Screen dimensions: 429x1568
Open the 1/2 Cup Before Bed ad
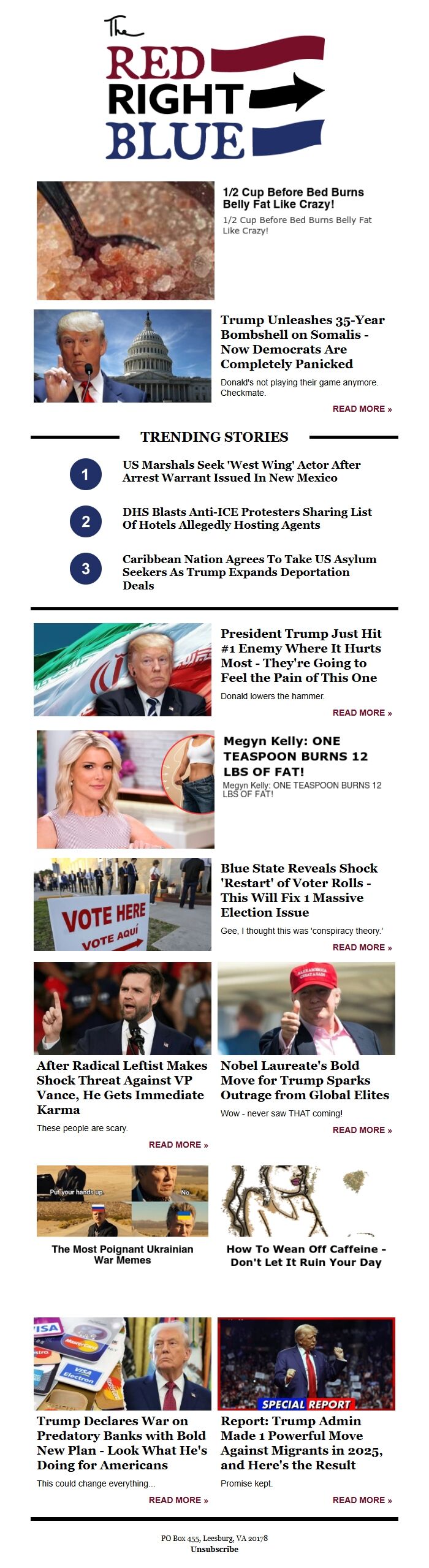point(293,198)
